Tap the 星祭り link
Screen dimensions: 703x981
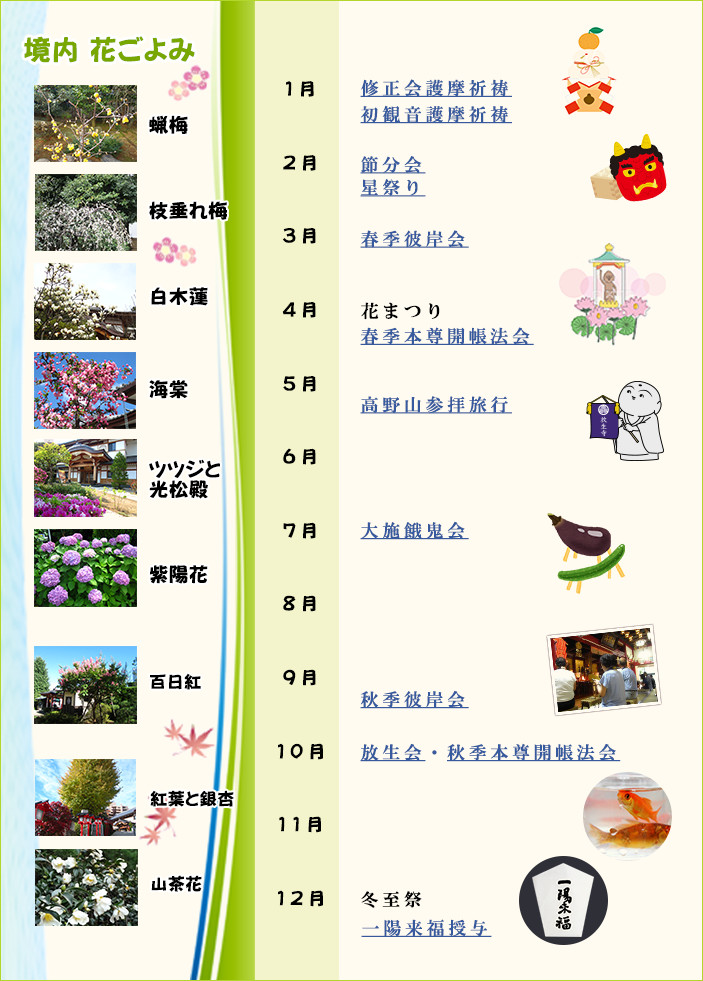[x=392, y=187]
